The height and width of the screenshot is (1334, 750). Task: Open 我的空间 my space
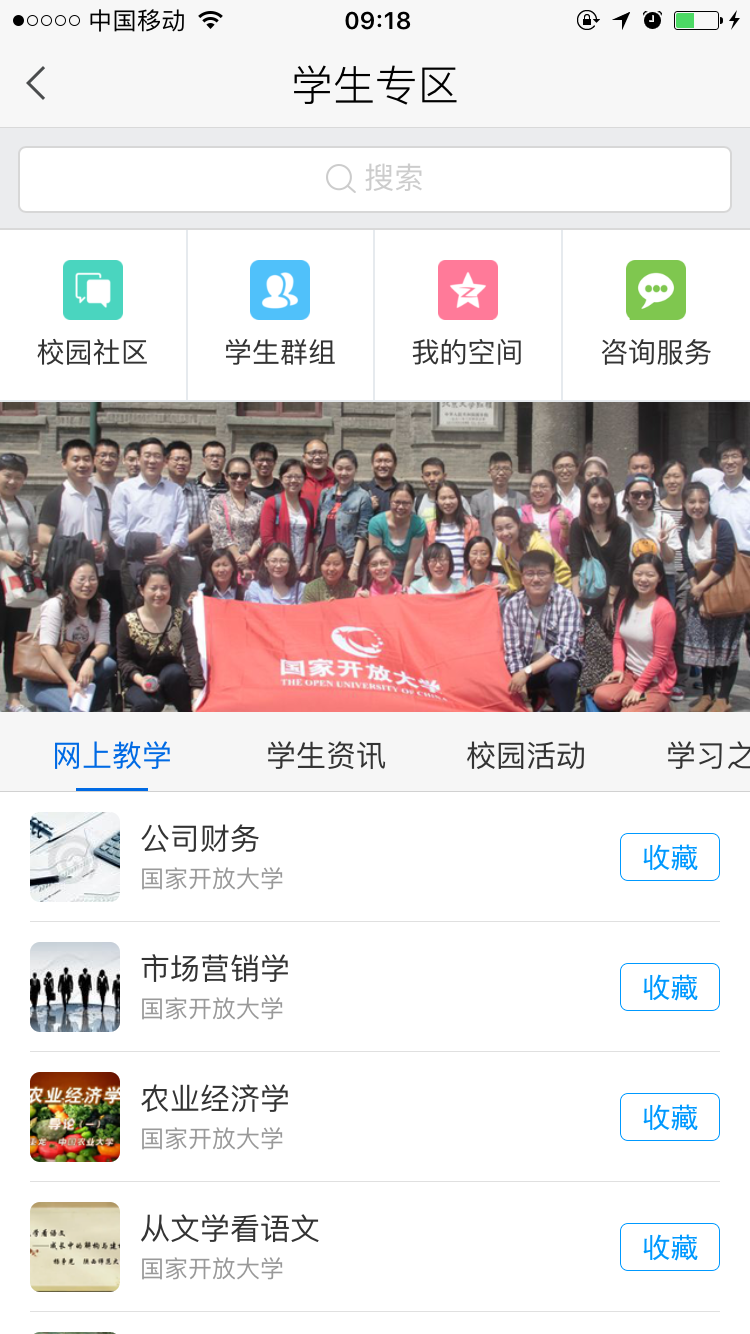pos(468,315)
